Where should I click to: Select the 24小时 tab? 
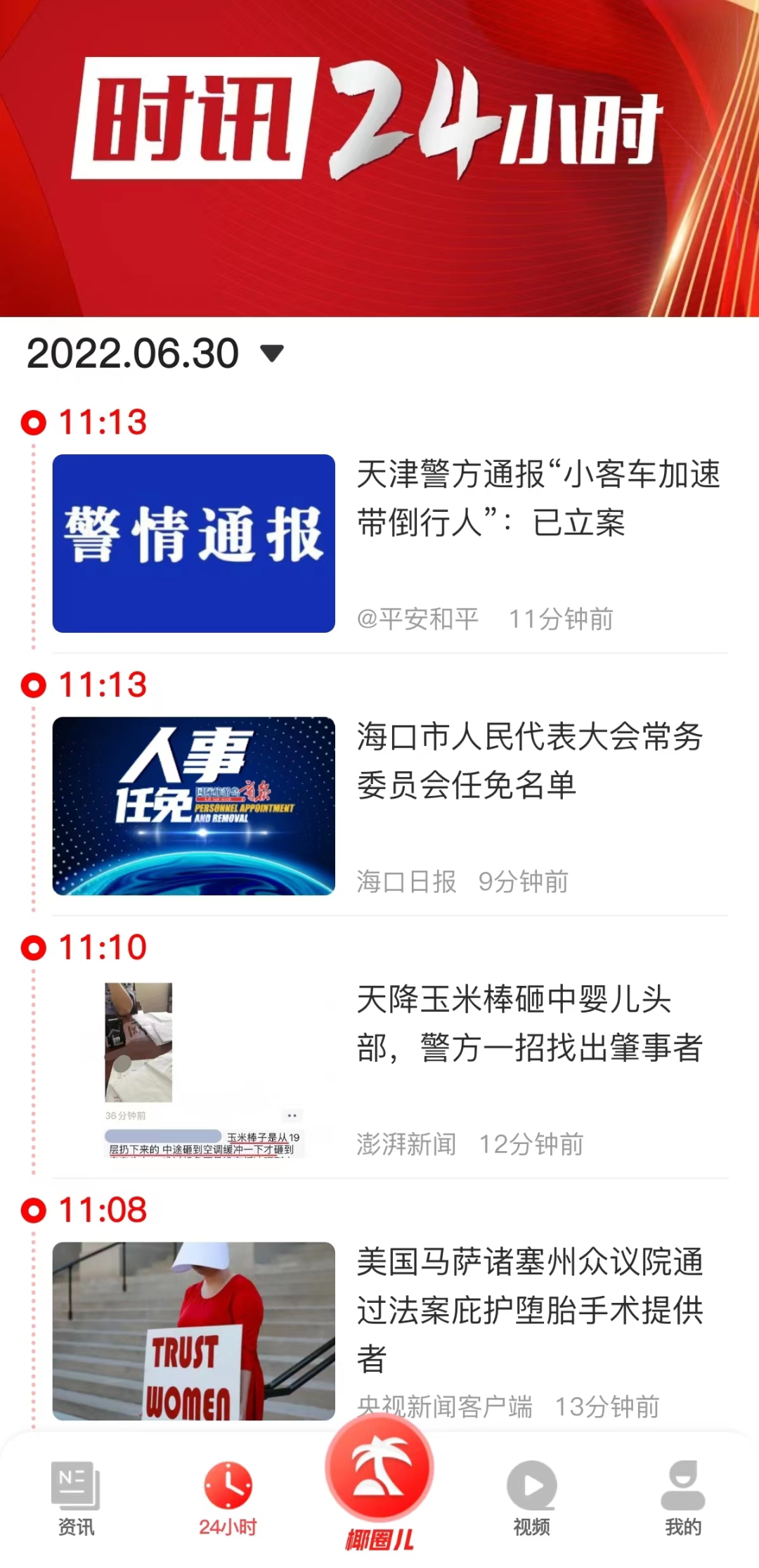[228, 1496]
